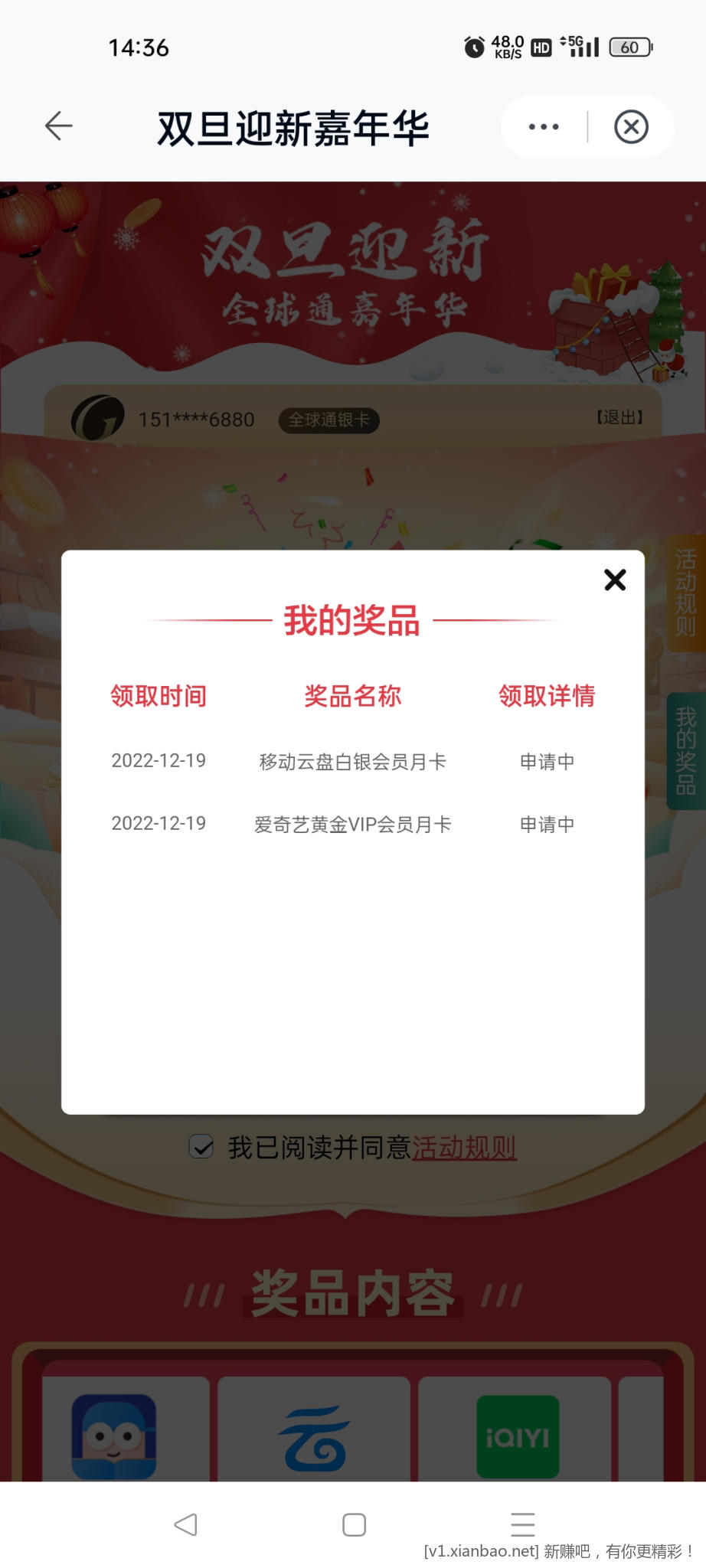Open the 活动规则 side tab

click(x=685, y=593)
